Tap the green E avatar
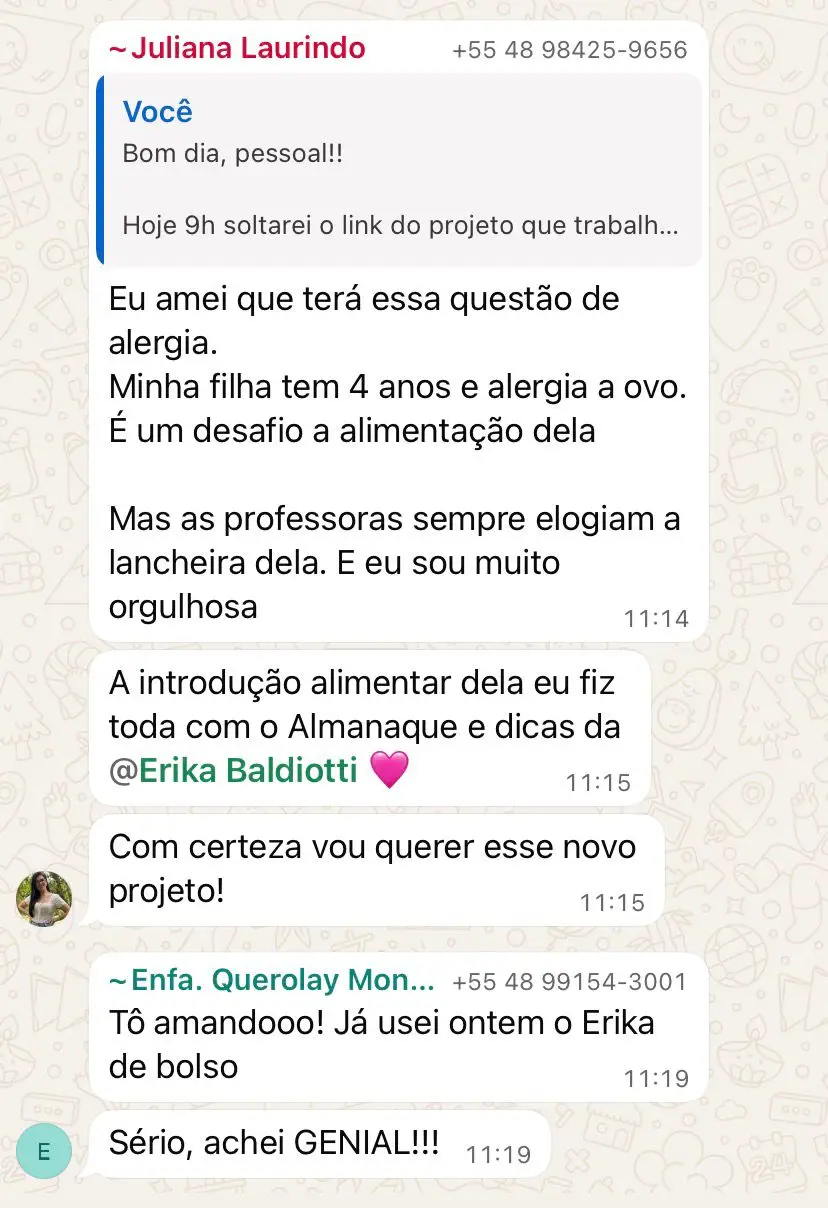The image size is (828, 1208). coord(44,1151)
